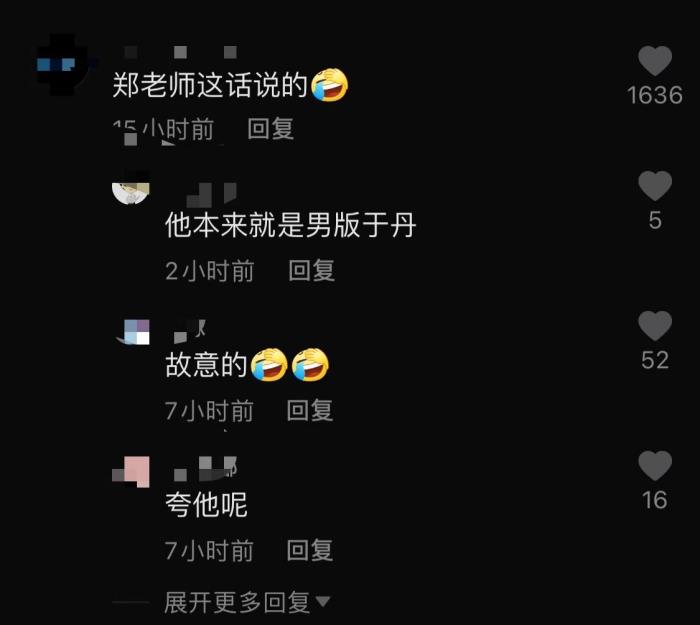Open avatar of the 郑老师这话说的 commenter
The image size is (700, 625).
61,63
